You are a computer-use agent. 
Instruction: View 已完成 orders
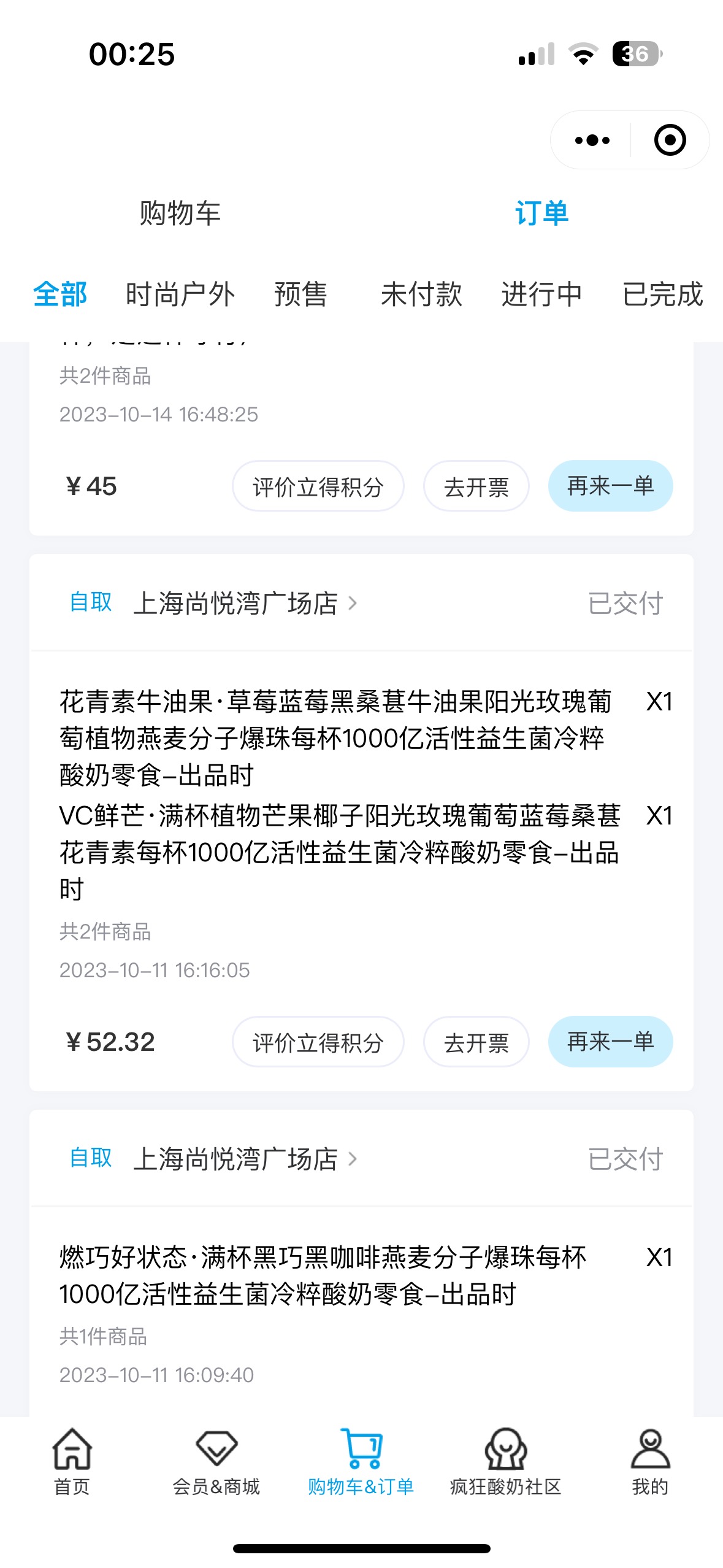coord(662,294)
